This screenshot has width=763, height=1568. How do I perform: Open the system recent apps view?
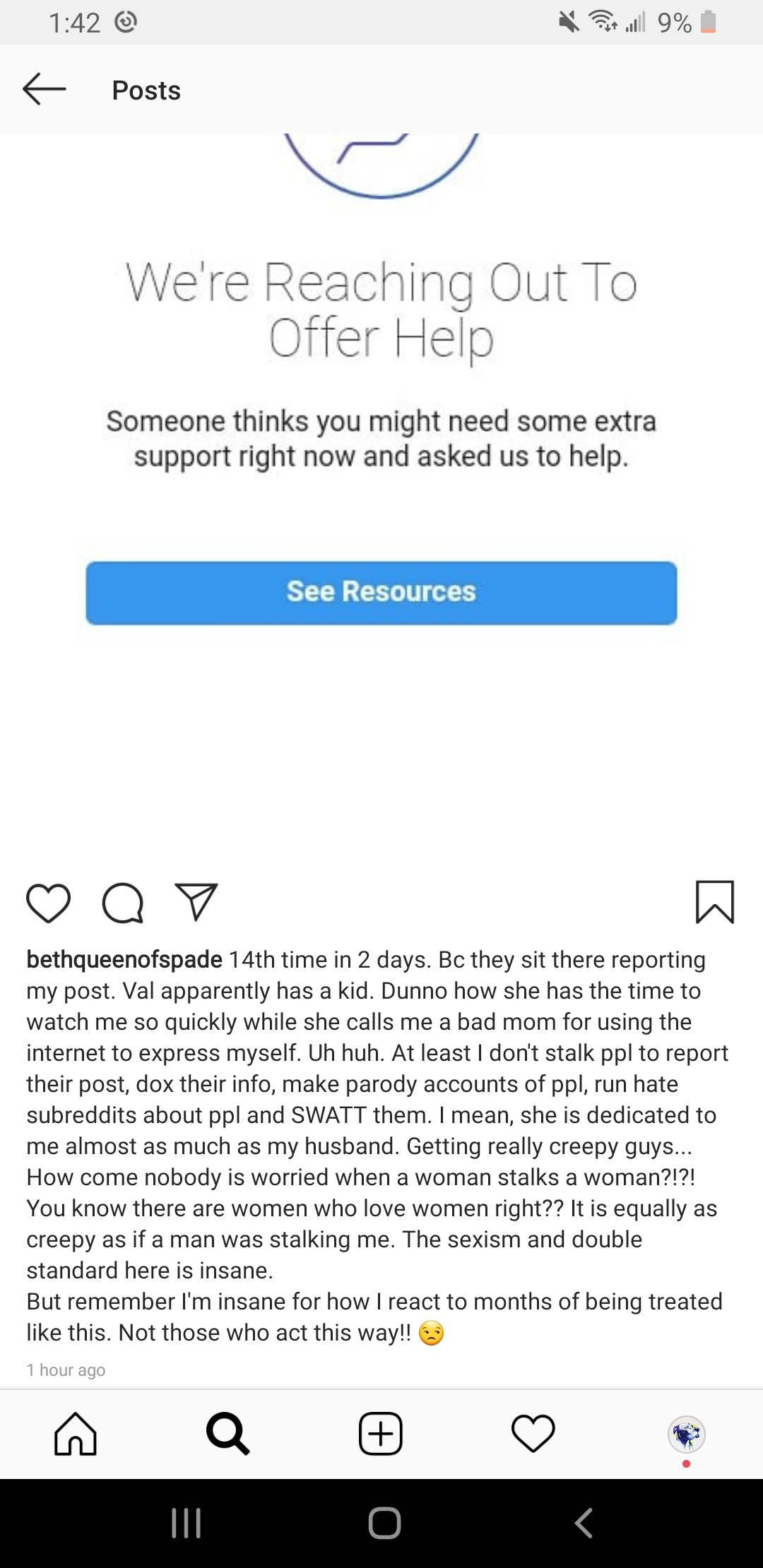click(187, 1523)
